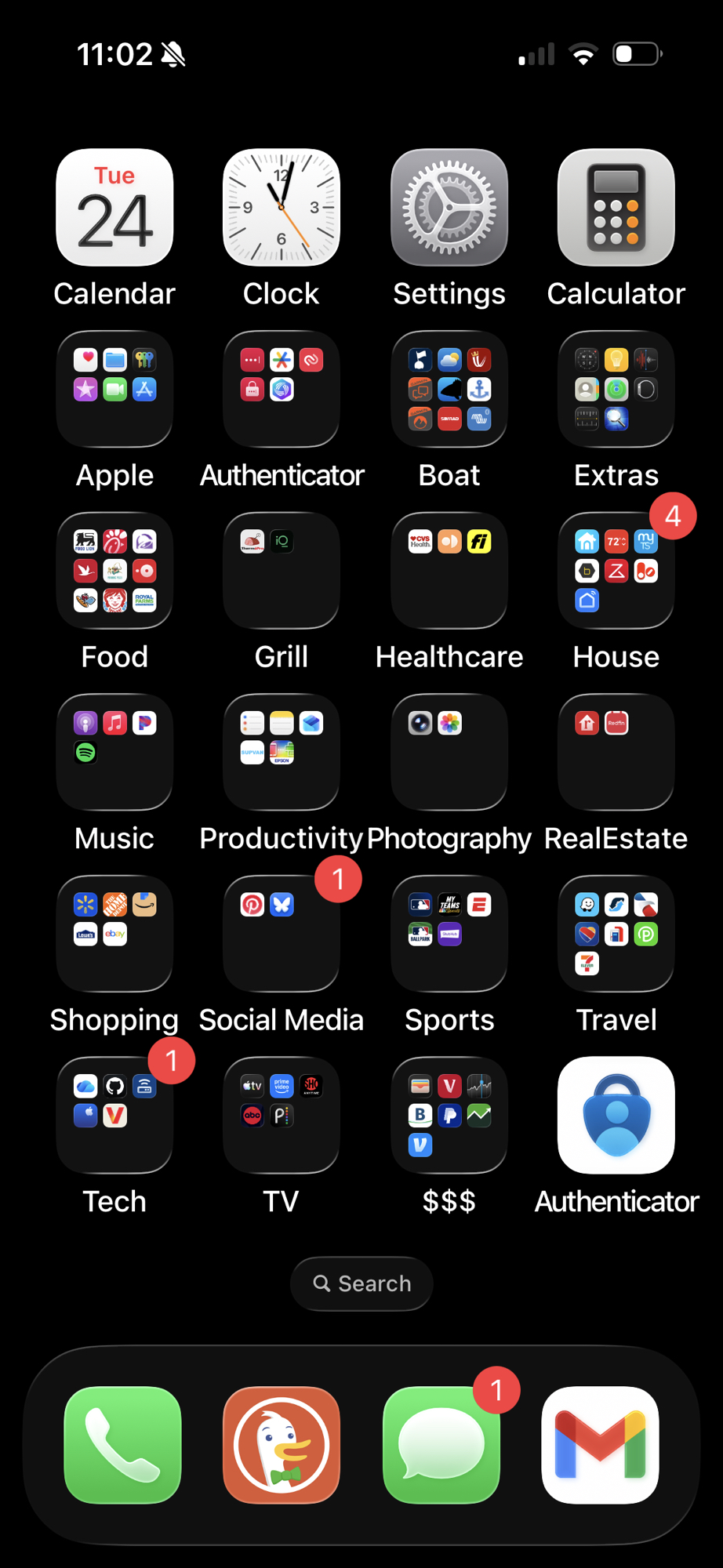The width and height of the screenshot is (723, 1568).
Task: Open the Apple folder
Action: (x=114, y=390)
